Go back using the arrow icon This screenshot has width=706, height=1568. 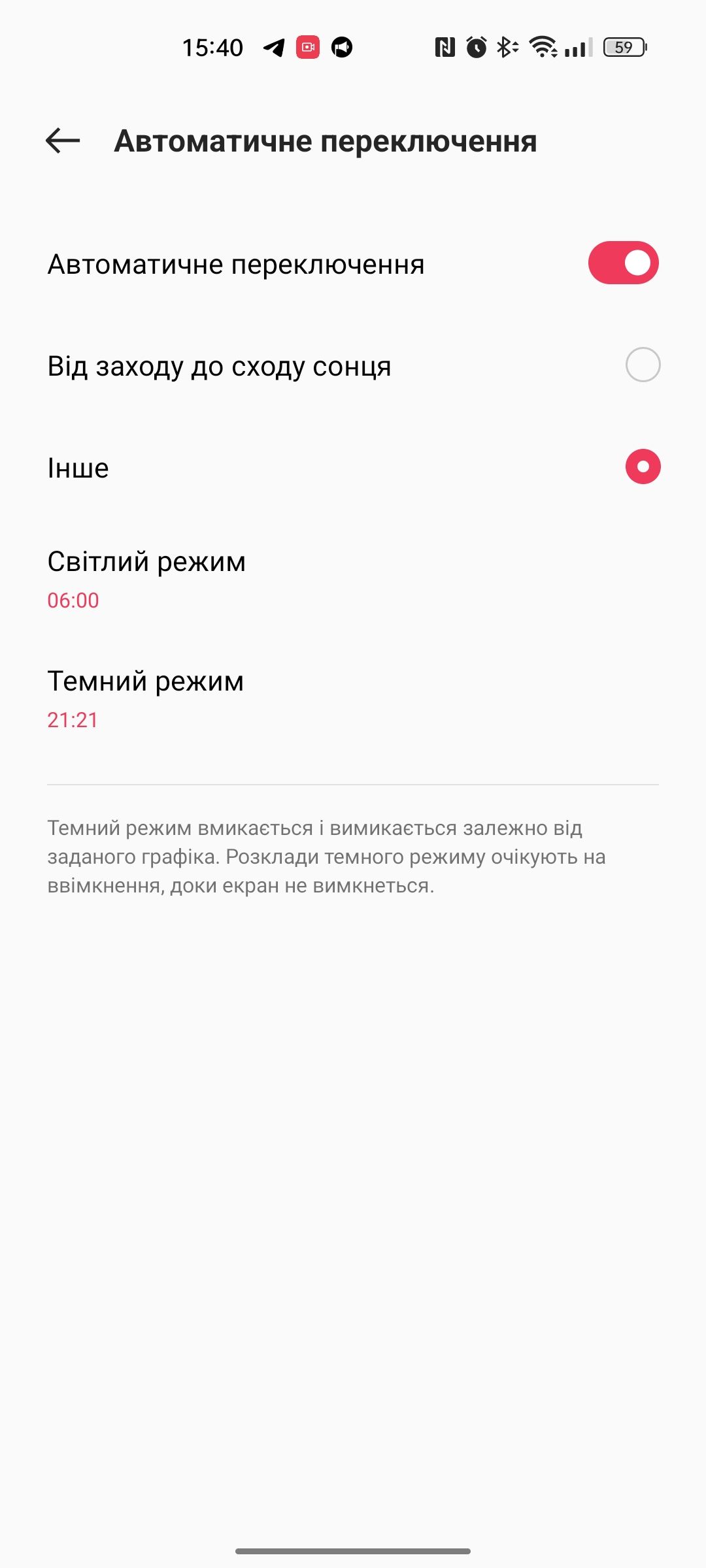tap(63, 140)
